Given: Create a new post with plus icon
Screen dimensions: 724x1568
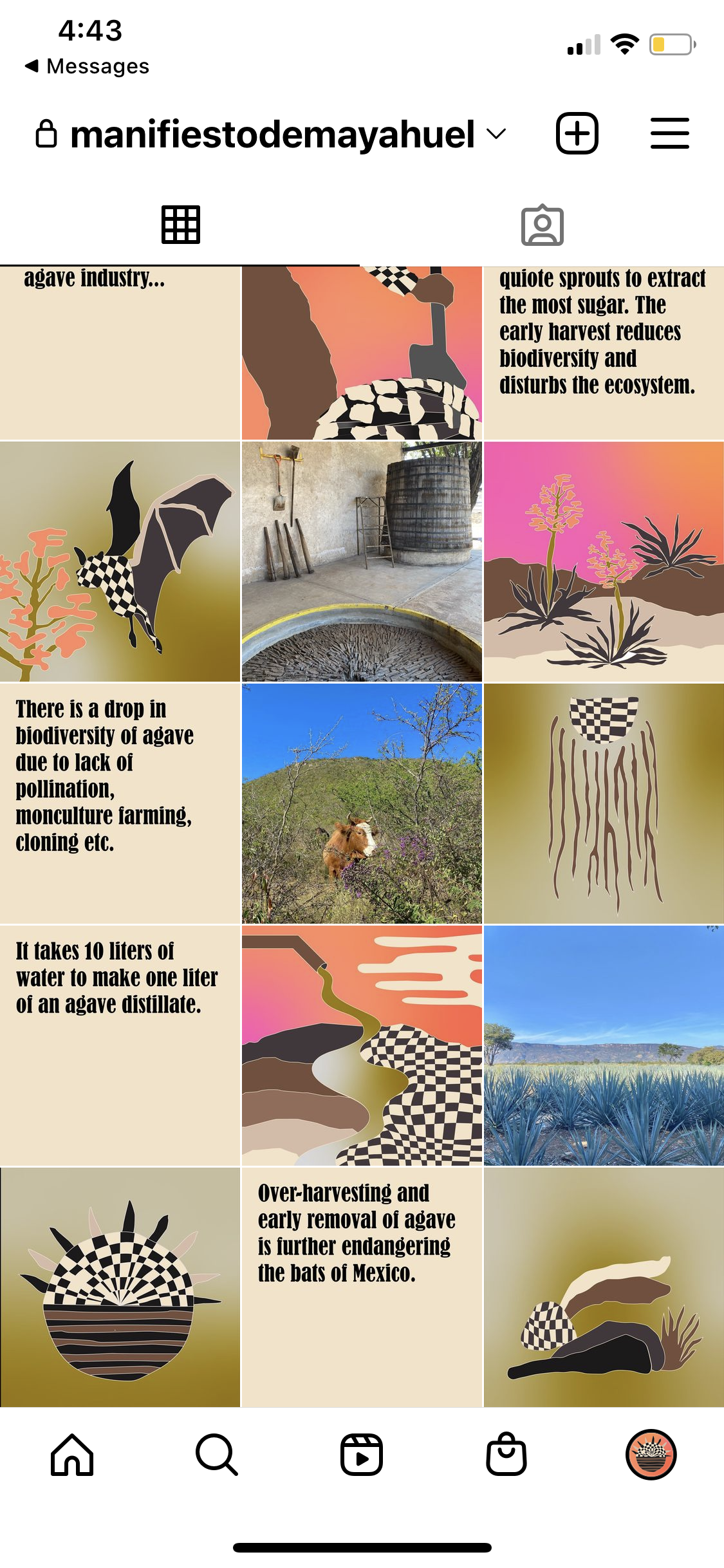Looking at the screenshot, I should pos(577,134).
